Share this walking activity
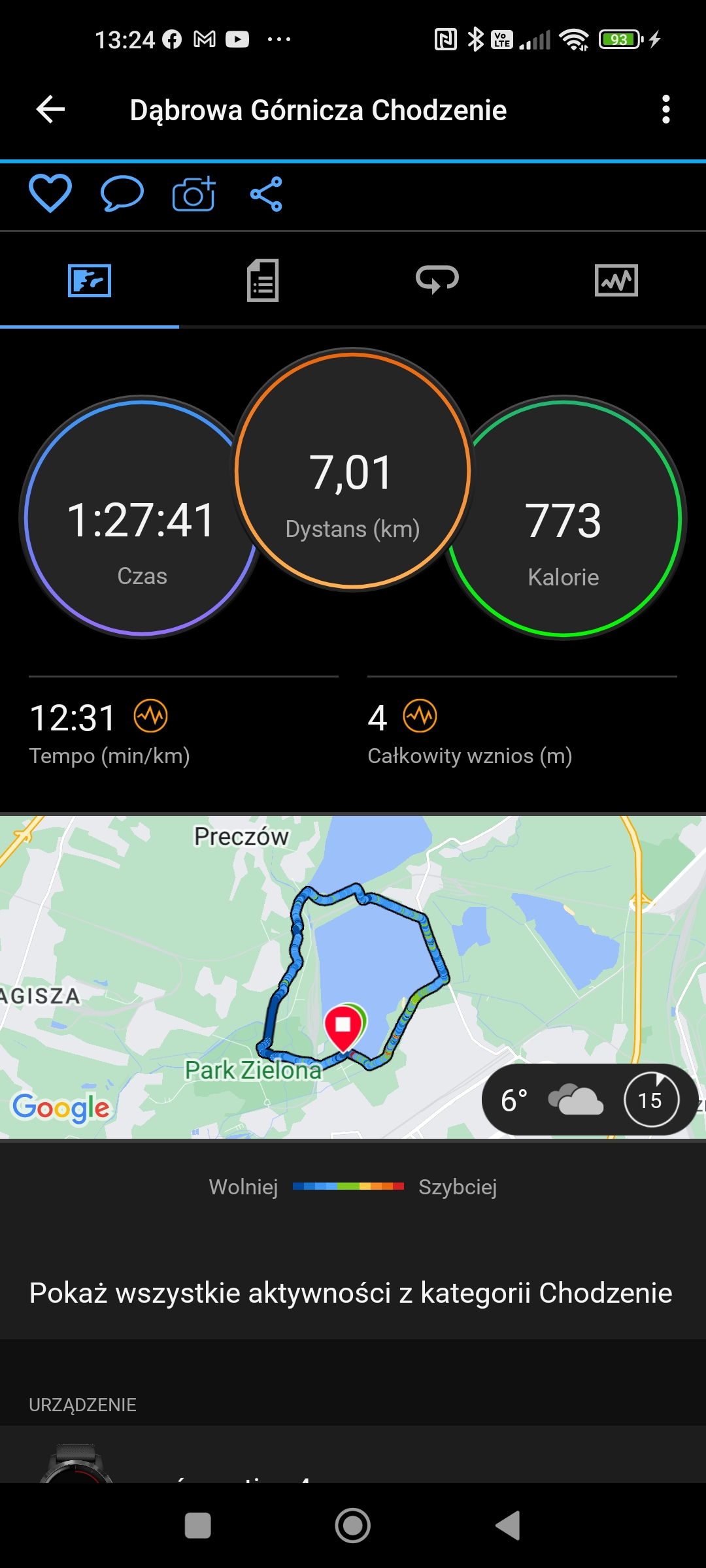This screenshot has height=1568, width=706. pos(266,193)
